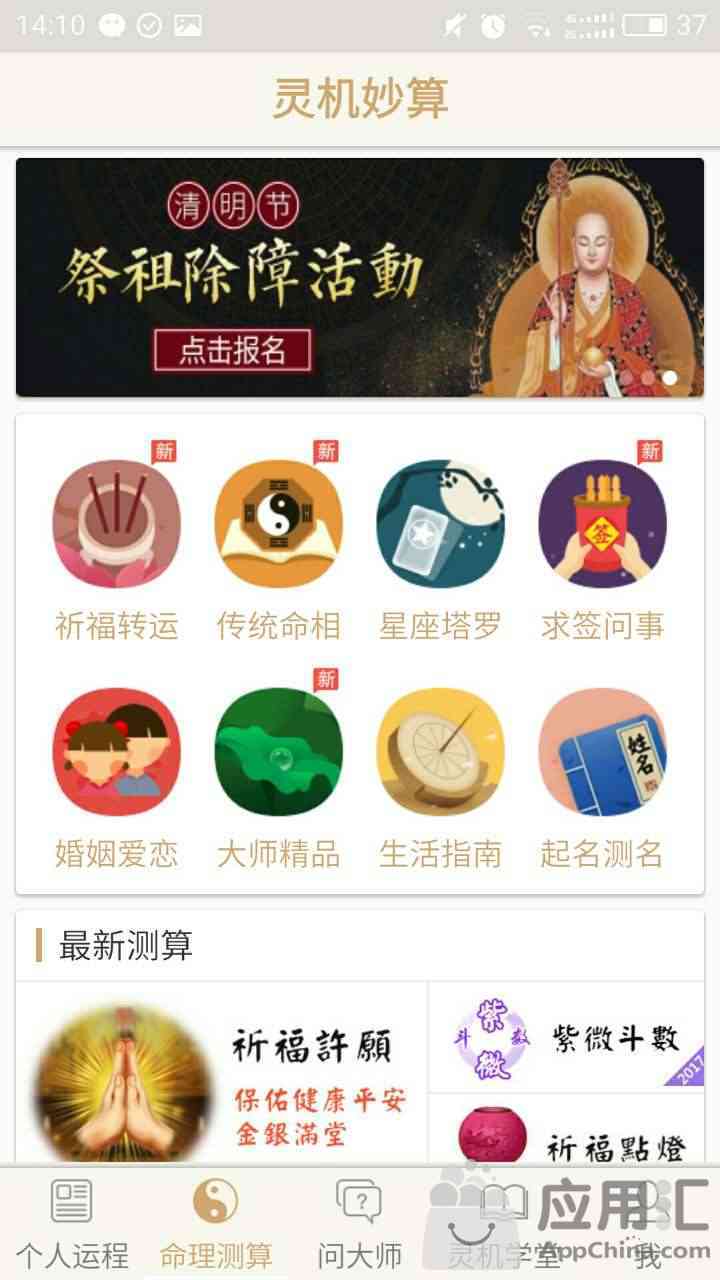Screen dimensions: 720x1280
Task: Switch to 灵机学堂 tab
Action: (502, 1222)
